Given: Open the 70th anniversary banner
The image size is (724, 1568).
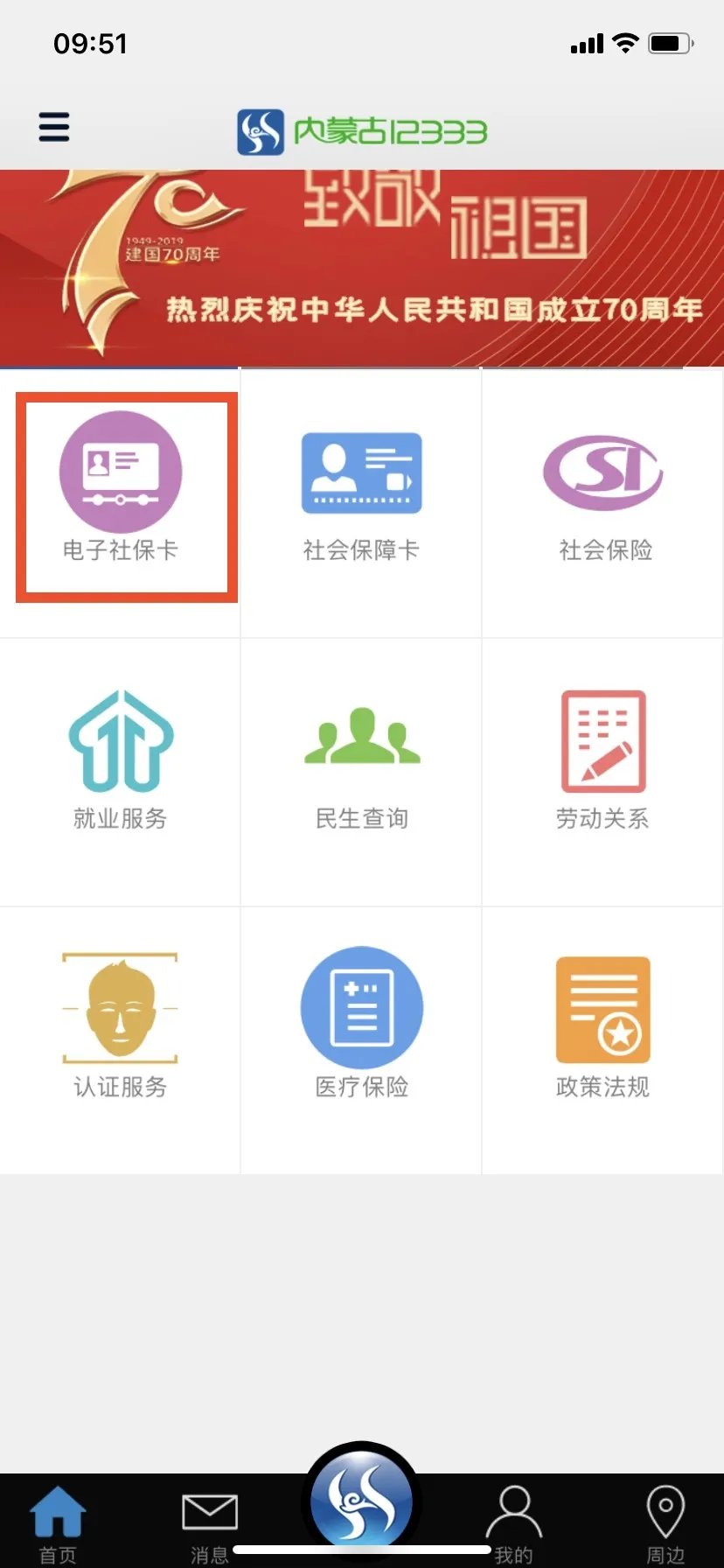Looking at the screenshot, I should (362, 268).
